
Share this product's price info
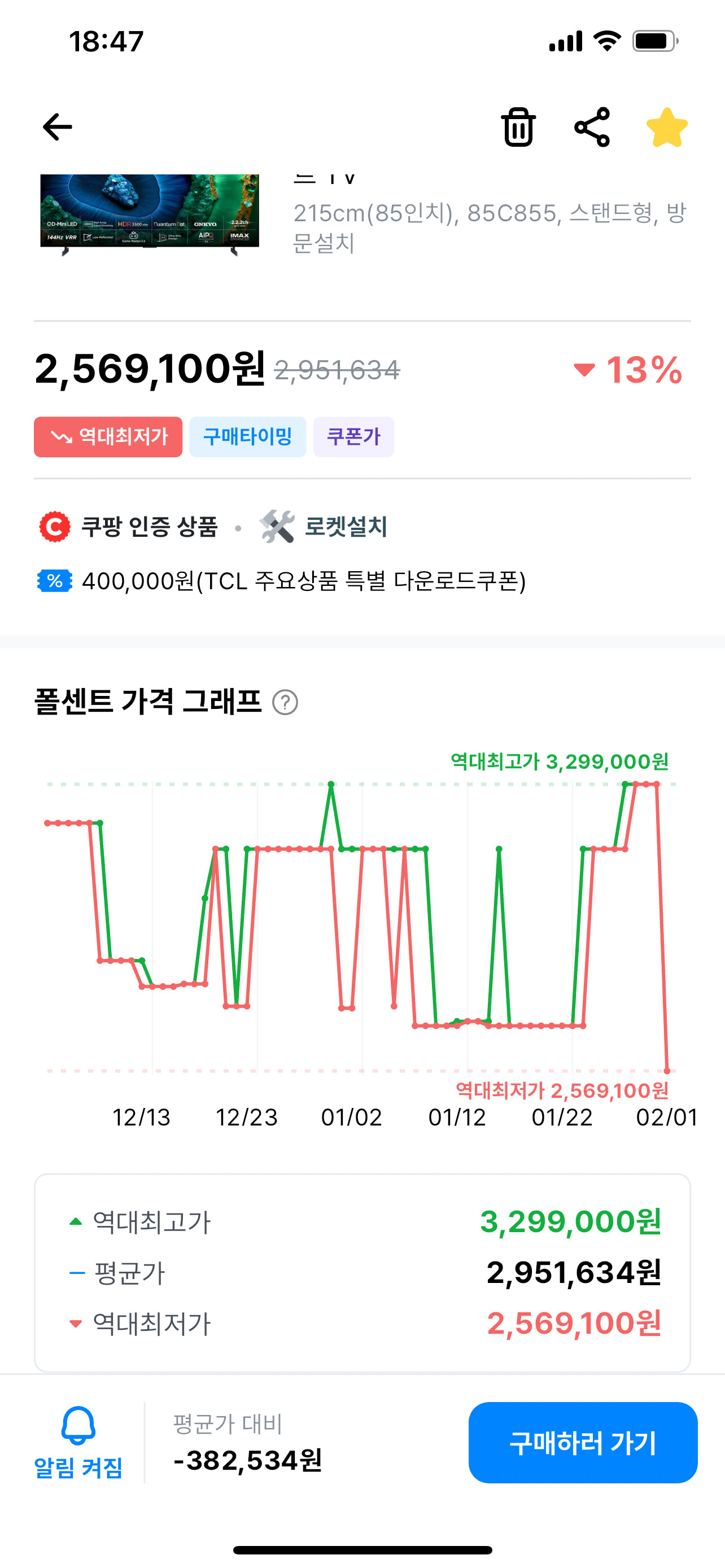coord(592,127)
